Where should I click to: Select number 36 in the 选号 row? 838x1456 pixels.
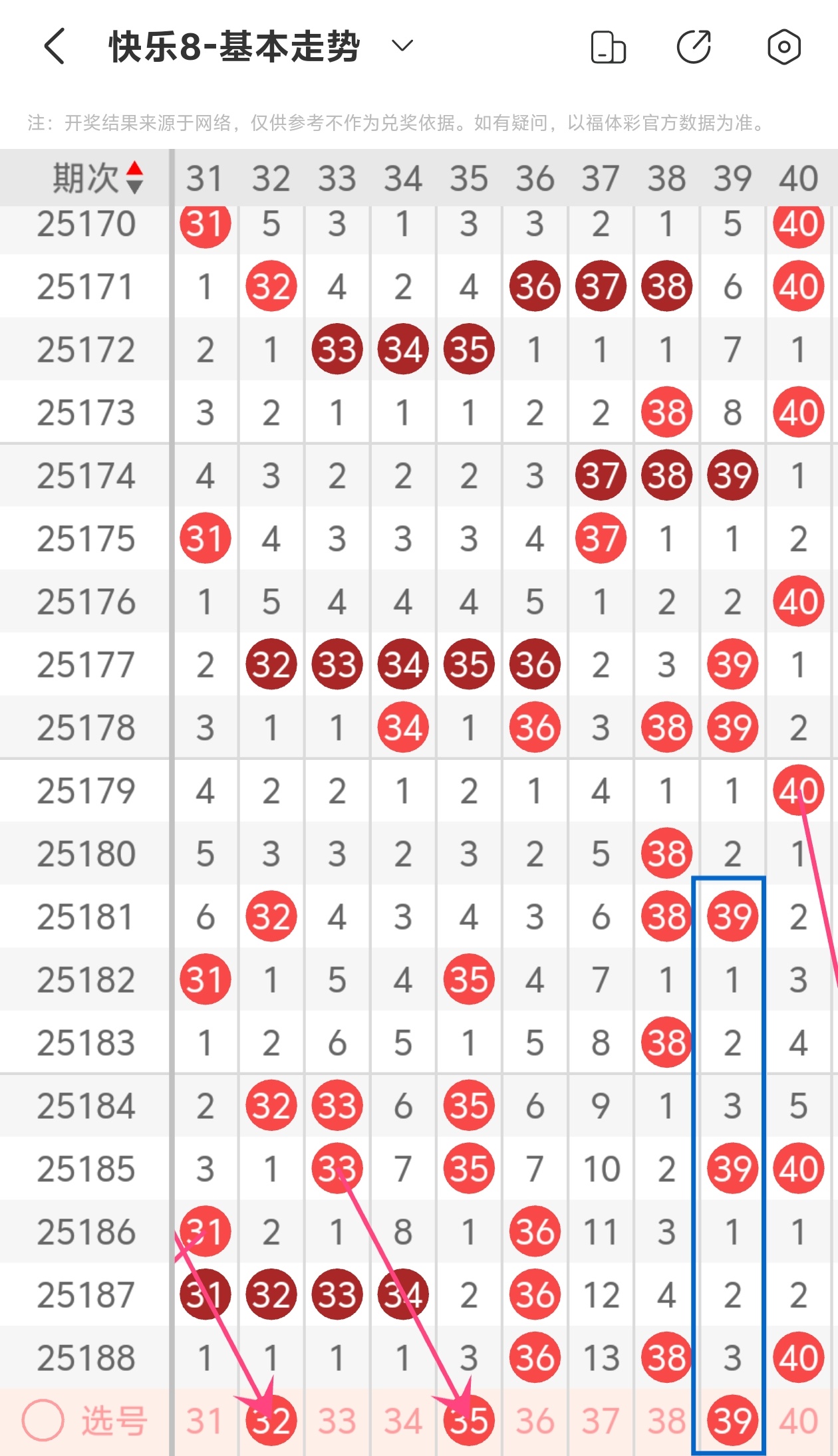coord(535,1421)
